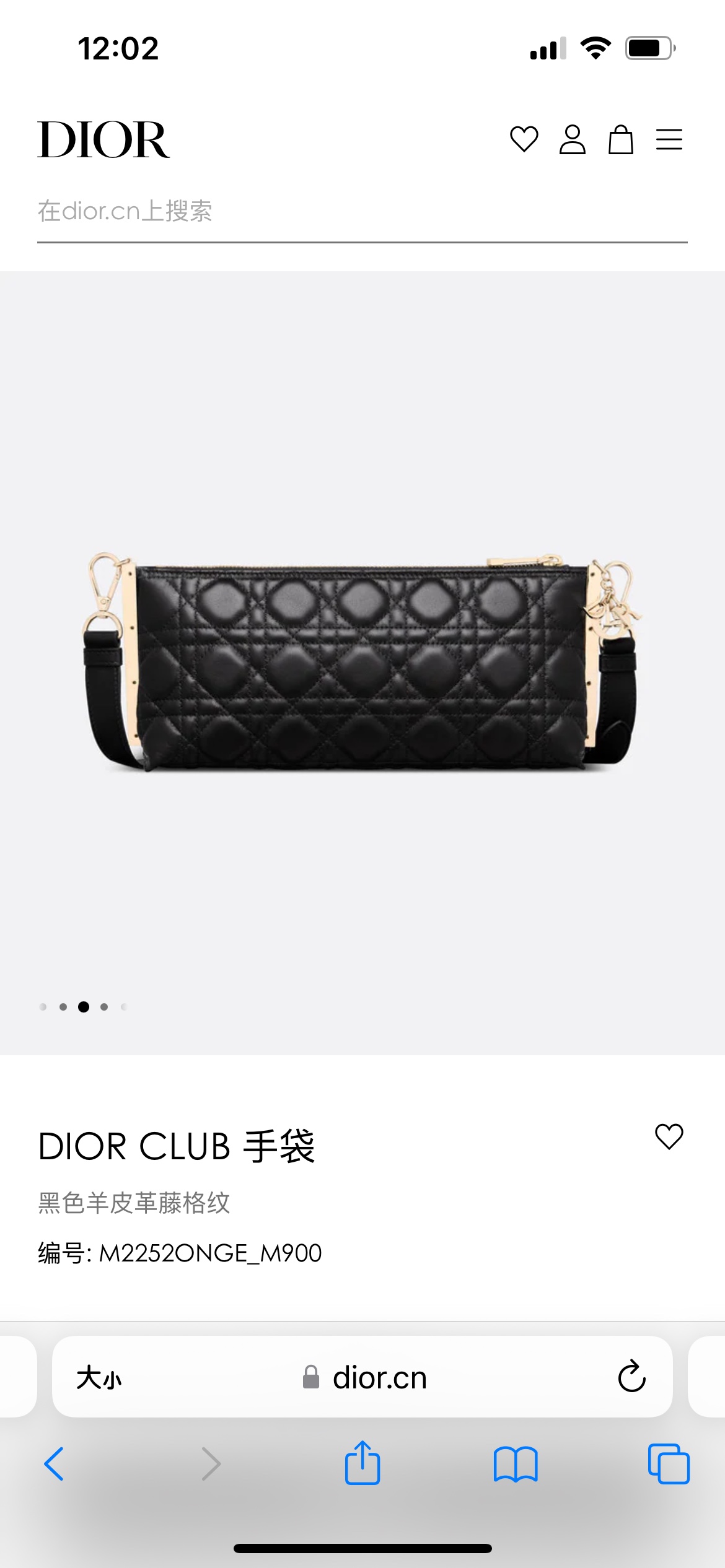Tap the dior.cn search field

coord(362,212)
